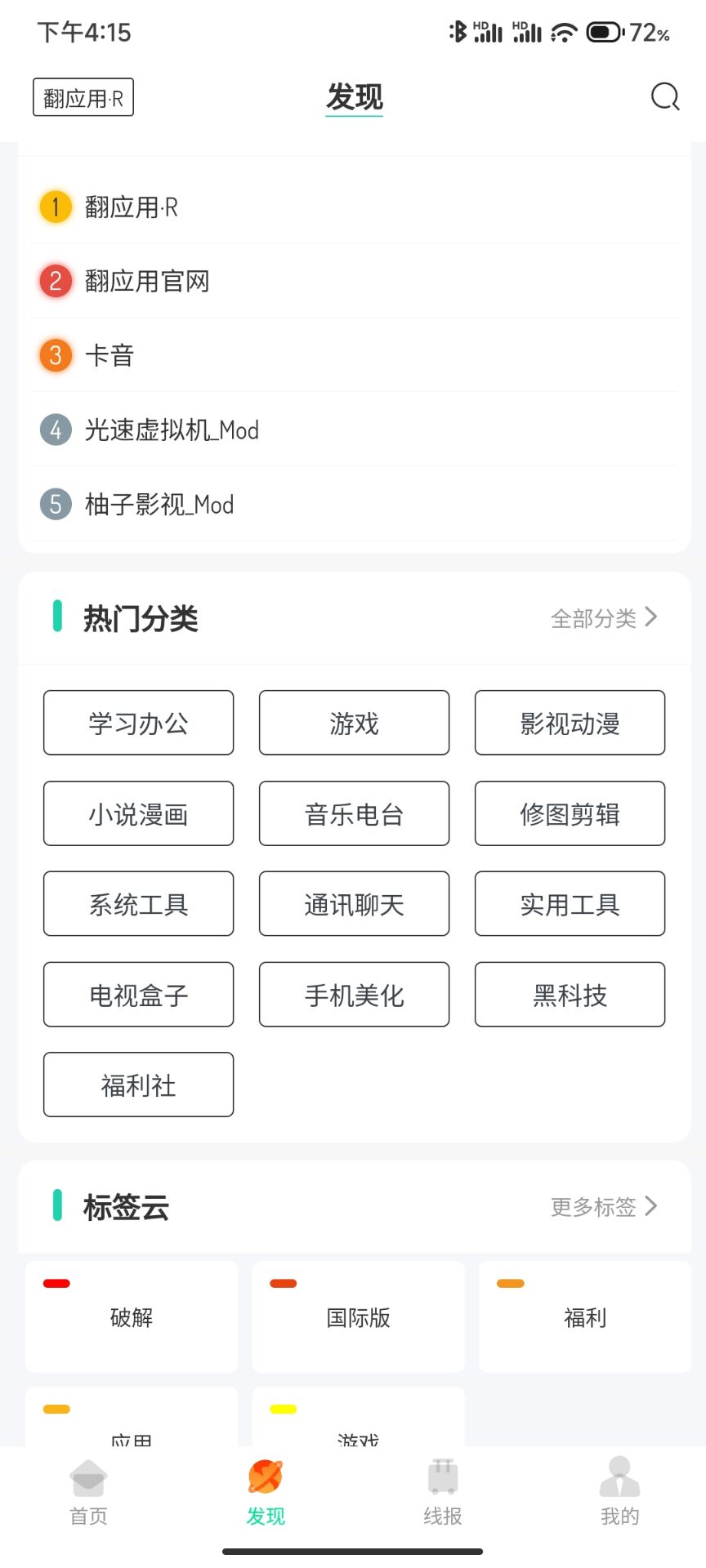
Task: Open the 系统工具 category
Action: coord(138,904)
